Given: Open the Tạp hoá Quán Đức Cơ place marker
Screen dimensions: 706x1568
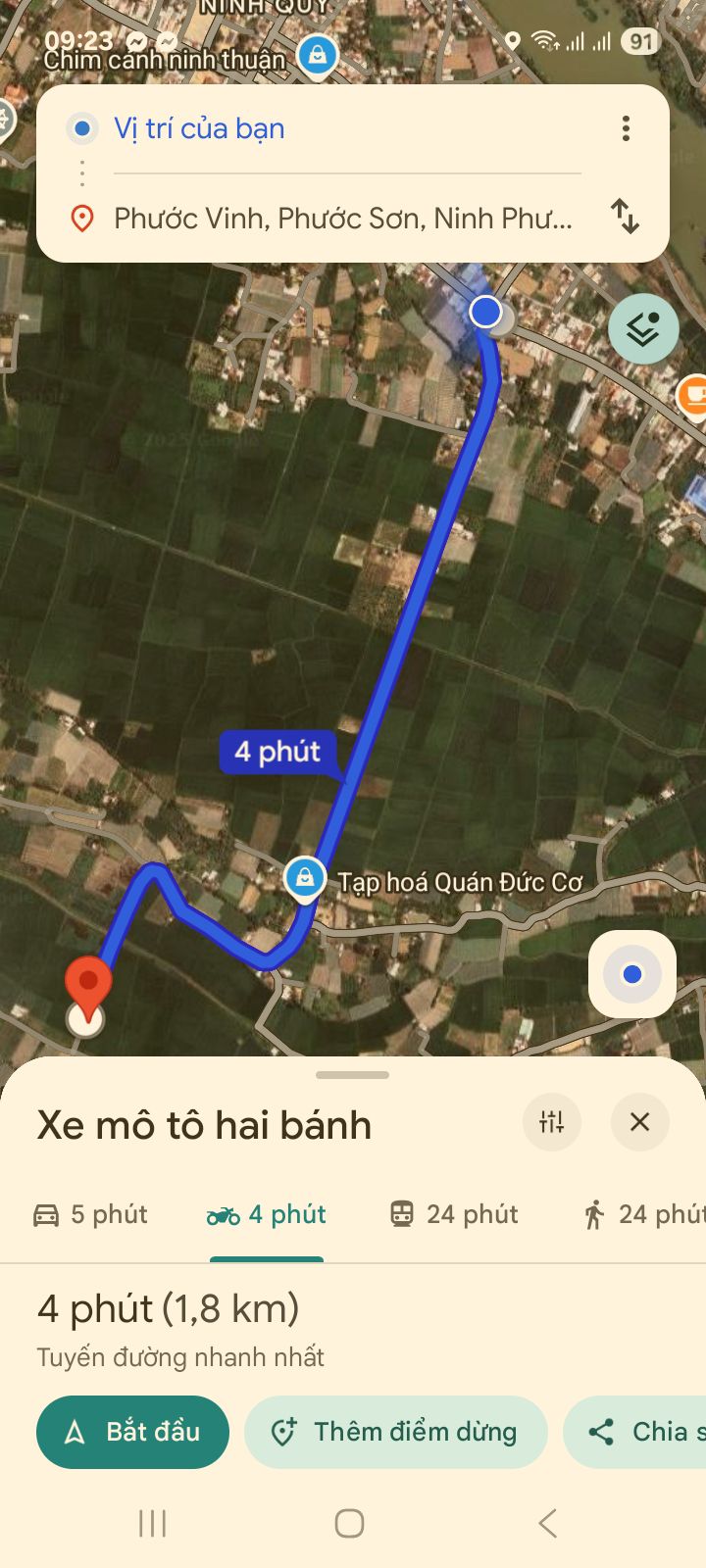Looking at the screenshot, I should pyautogui.click(x=305, y=877).
